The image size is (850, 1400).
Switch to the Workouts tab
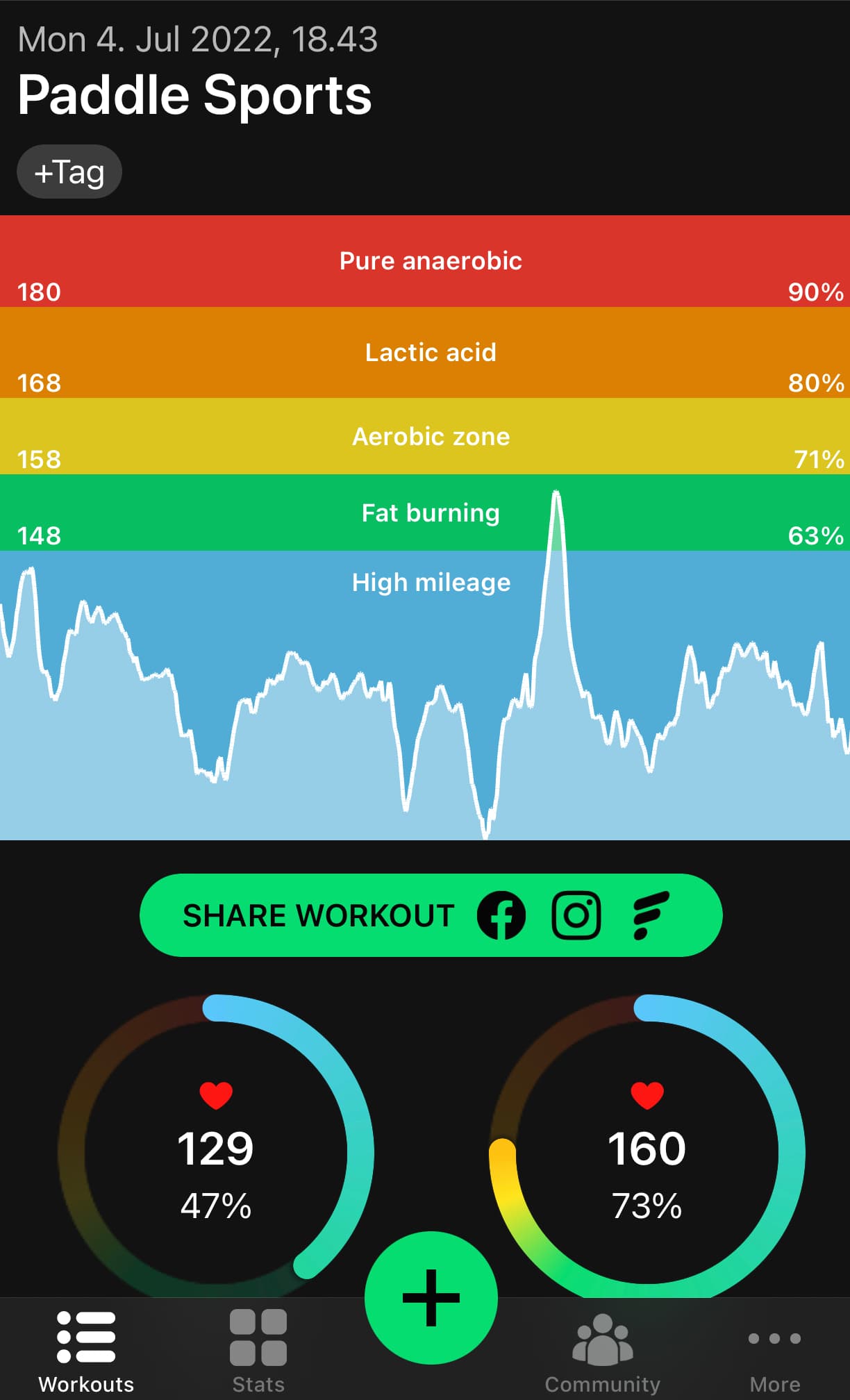tap(86, 1351)
